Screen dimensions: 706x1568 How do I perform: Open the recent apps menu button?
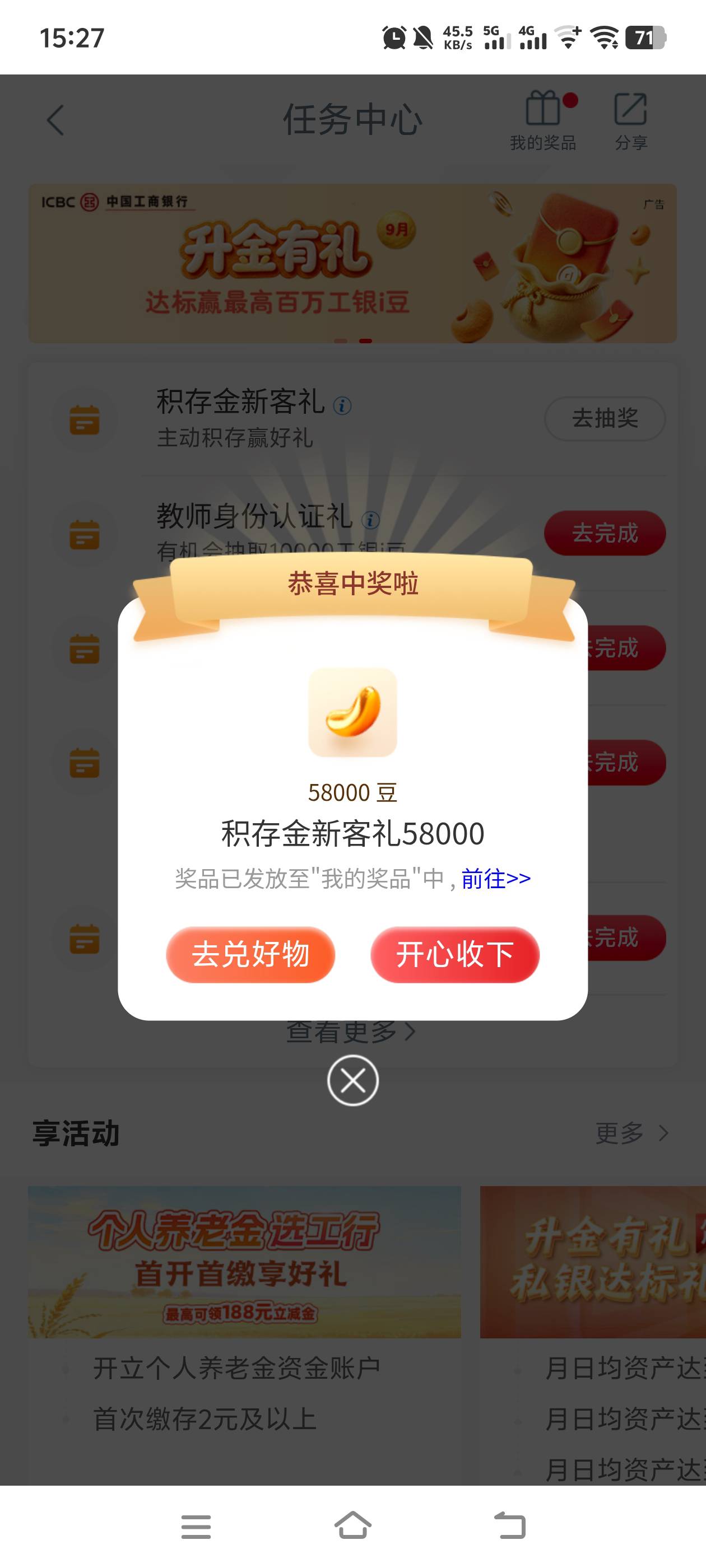(x=196, y=1526)
